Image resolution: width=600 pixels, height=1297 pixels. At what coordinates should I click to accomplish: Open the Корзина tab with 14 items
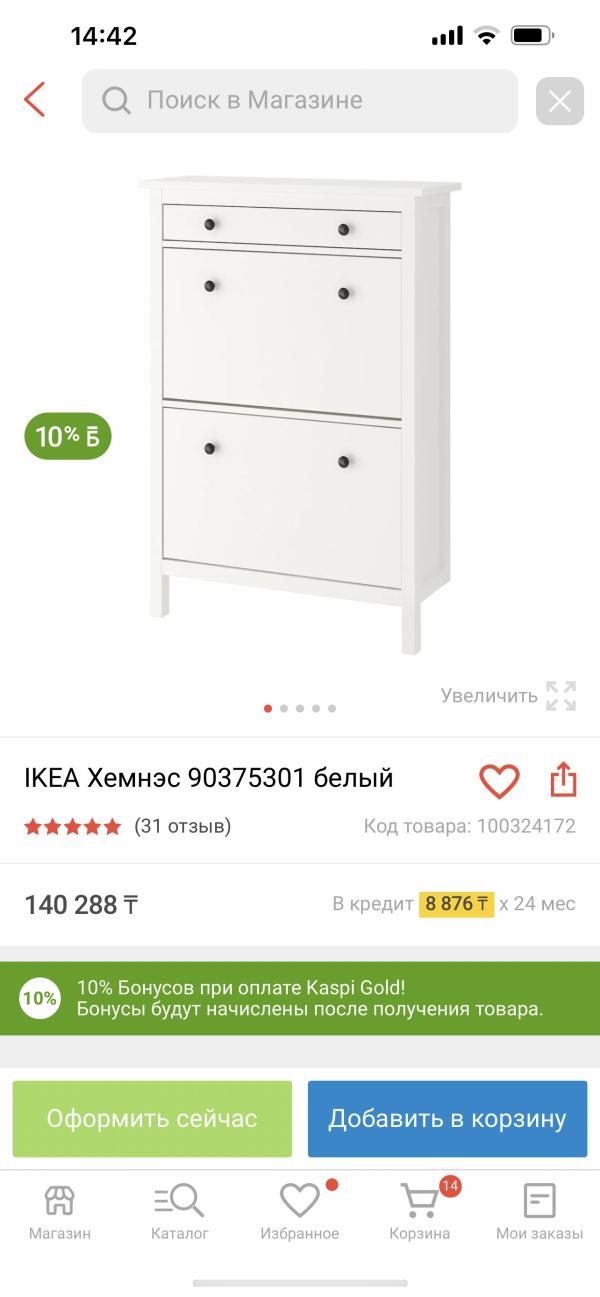point(420,1211)
